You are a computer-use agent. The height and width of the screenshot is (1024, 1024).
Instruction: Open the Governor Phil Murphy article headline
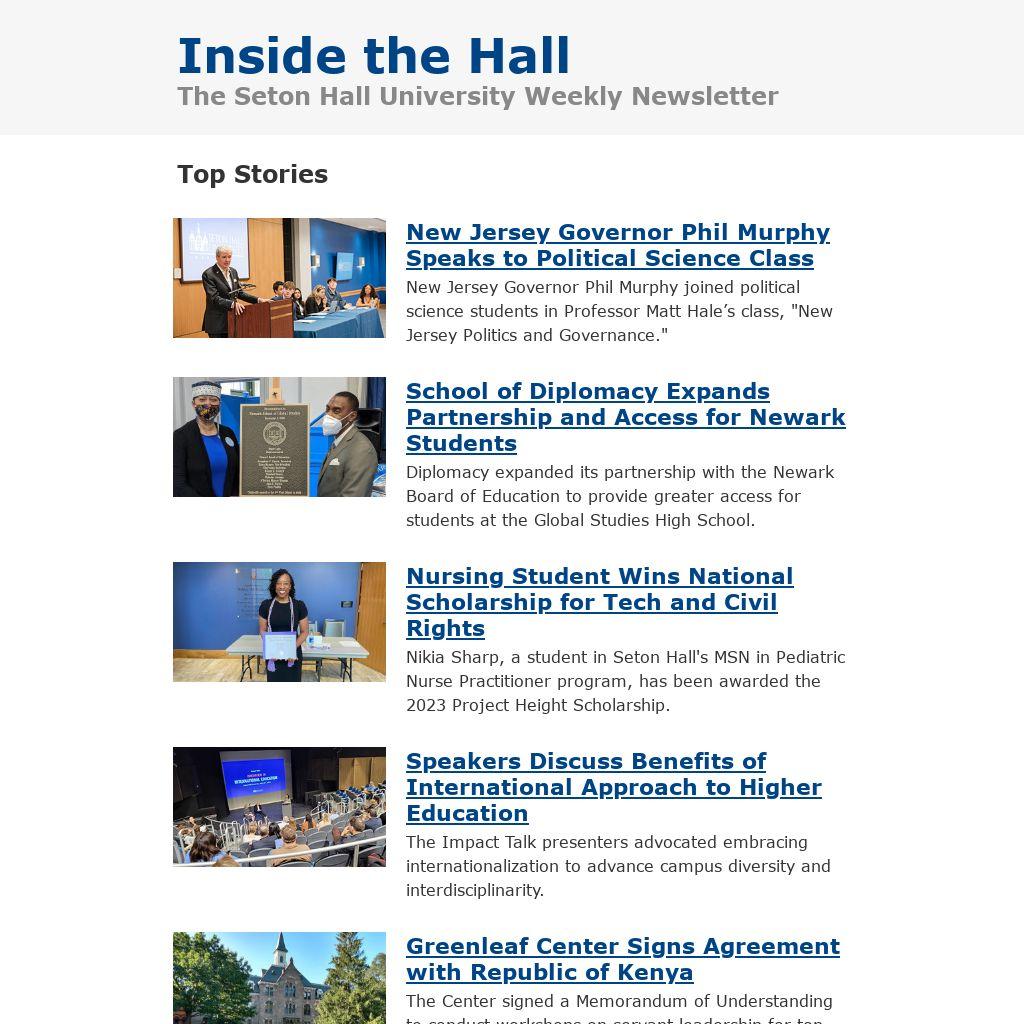coord(617,245)
